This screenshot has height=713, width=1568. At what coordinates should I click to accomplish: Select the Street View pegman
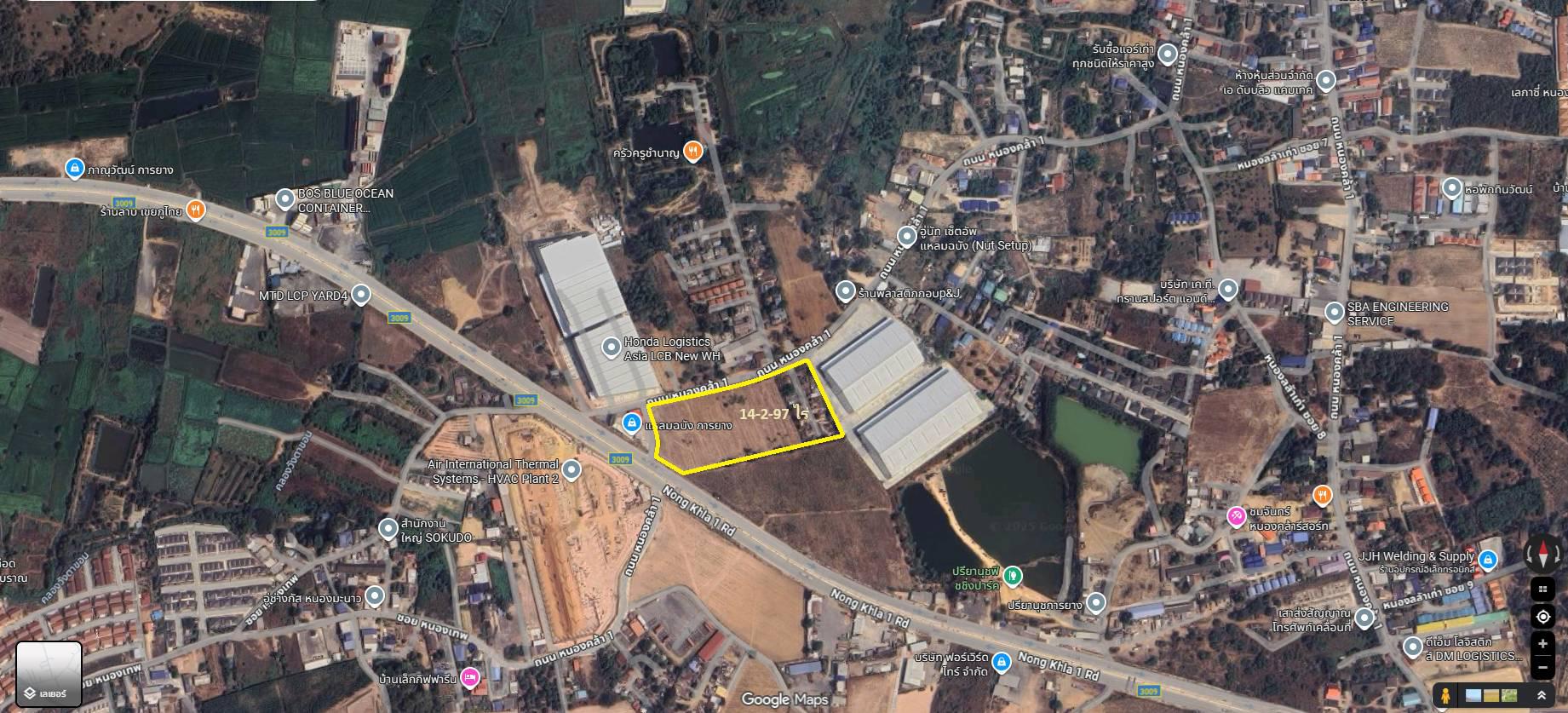point(1445,696)
